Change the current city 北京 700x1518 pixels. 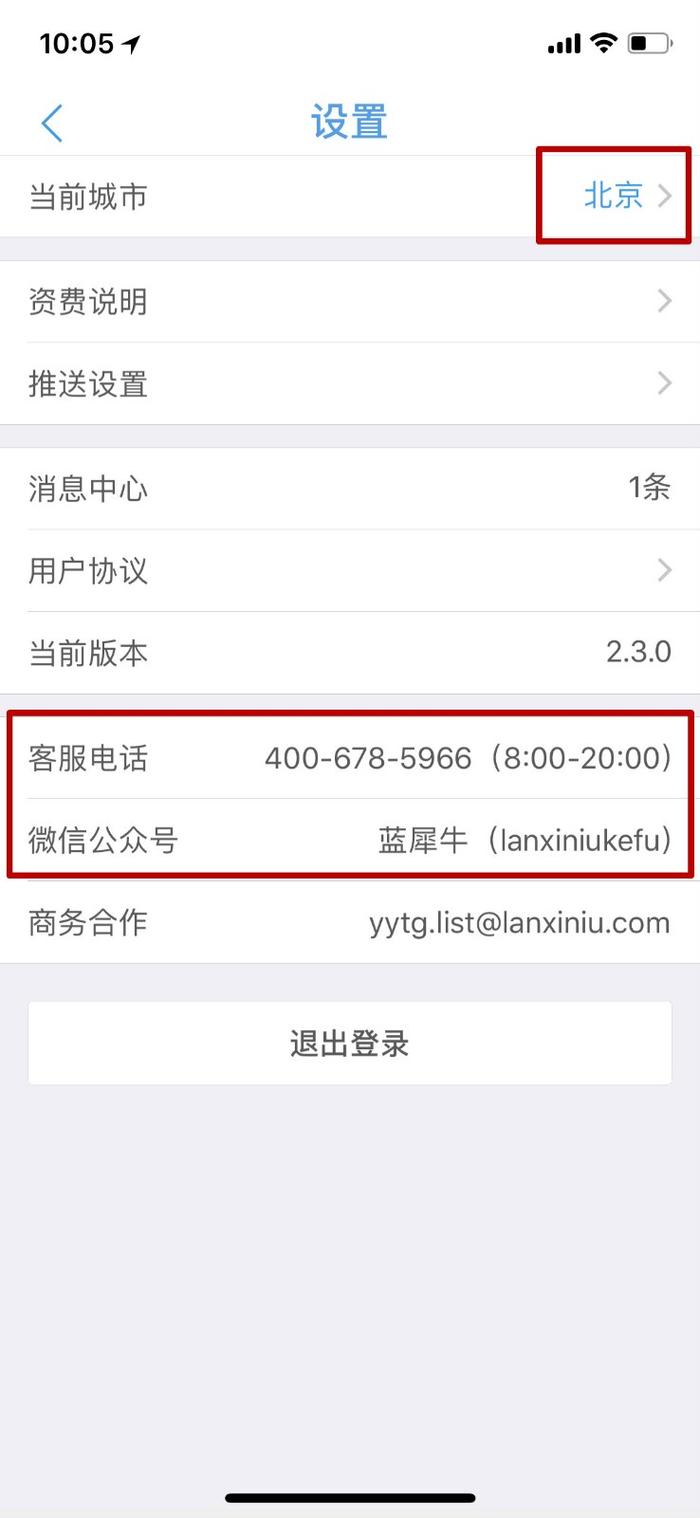(350, 196)
